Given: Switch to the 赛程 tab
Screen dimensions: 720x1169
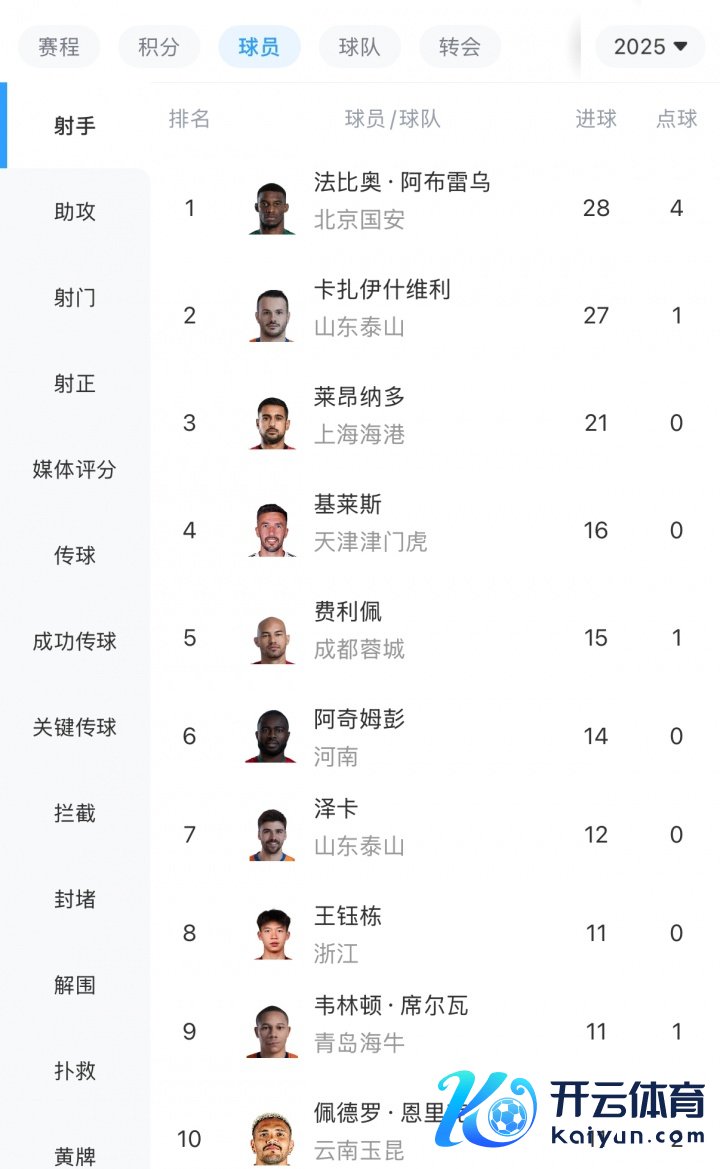Looking at the screenshot, I should coord(59,47).
